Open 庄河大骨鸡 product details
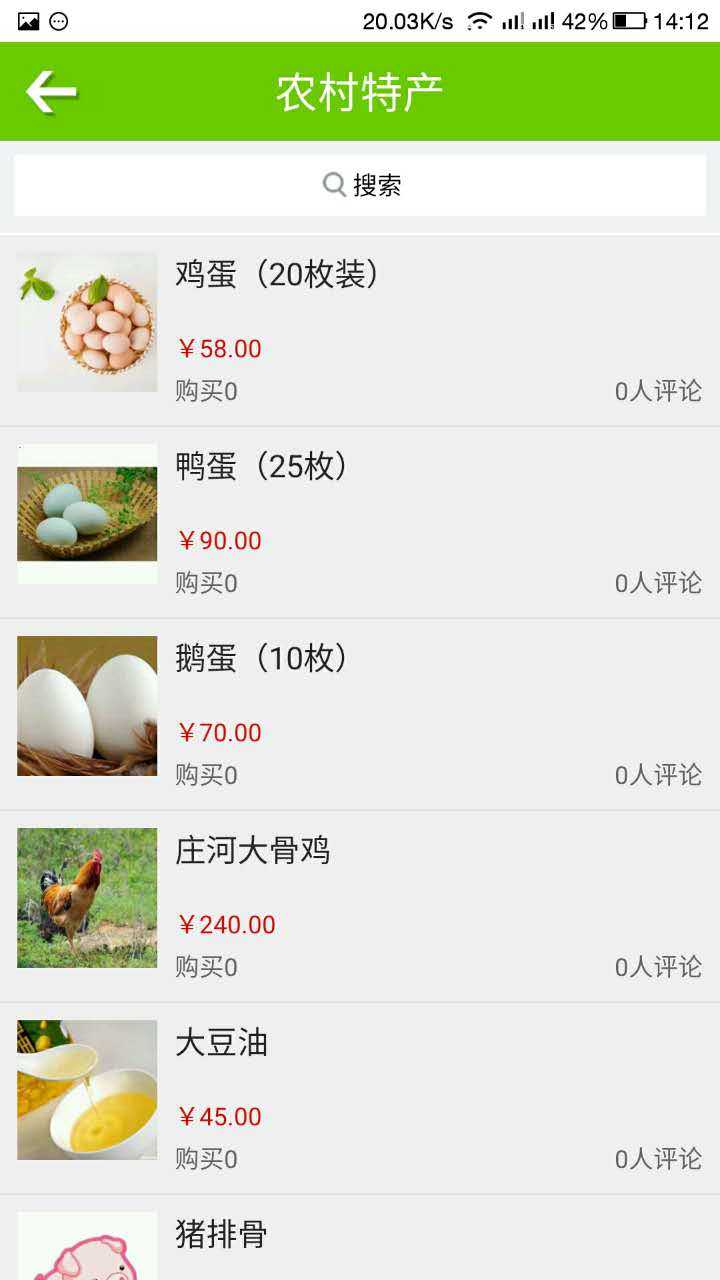Viewport: 720px width, 1280px height. pos(252,850)
